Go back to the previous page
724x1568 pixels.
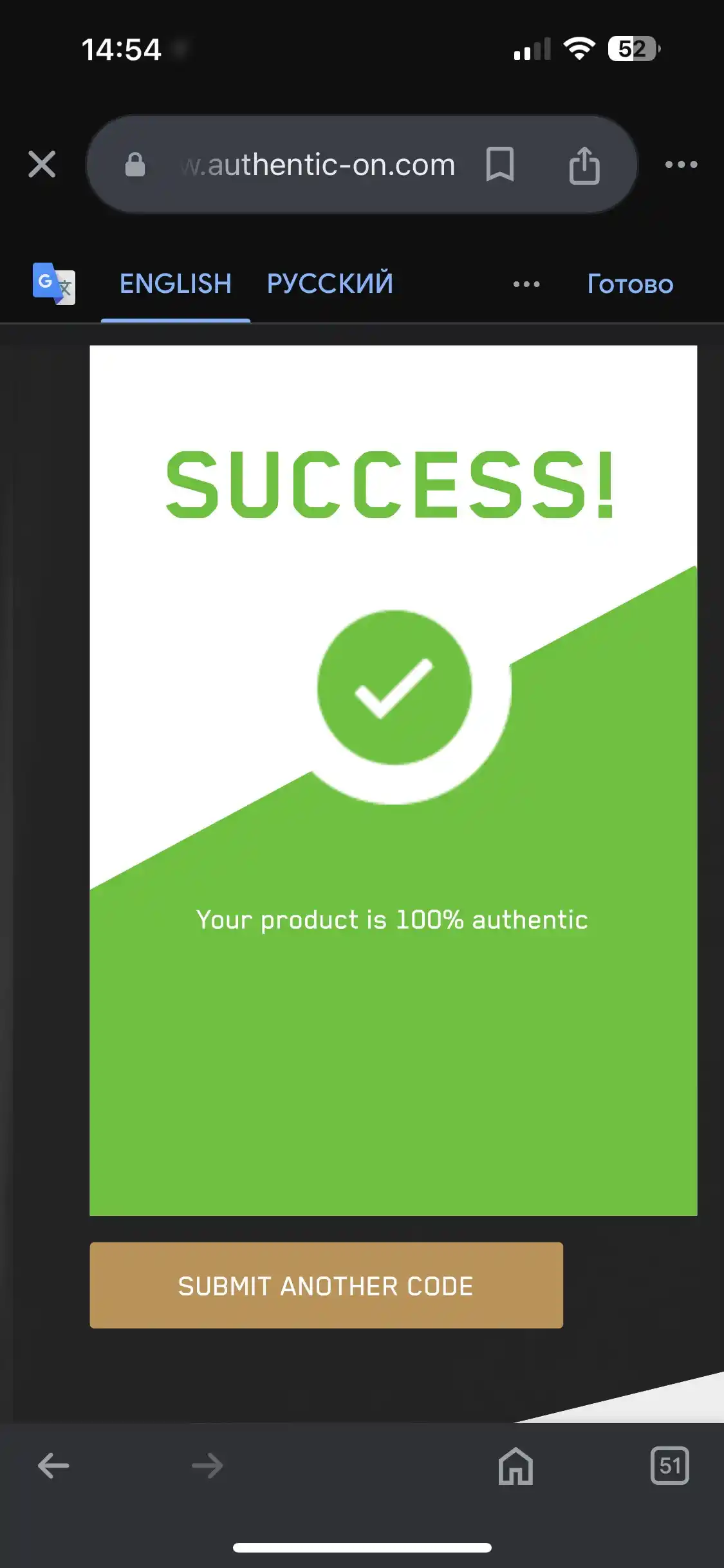[x=53, y=1466]
